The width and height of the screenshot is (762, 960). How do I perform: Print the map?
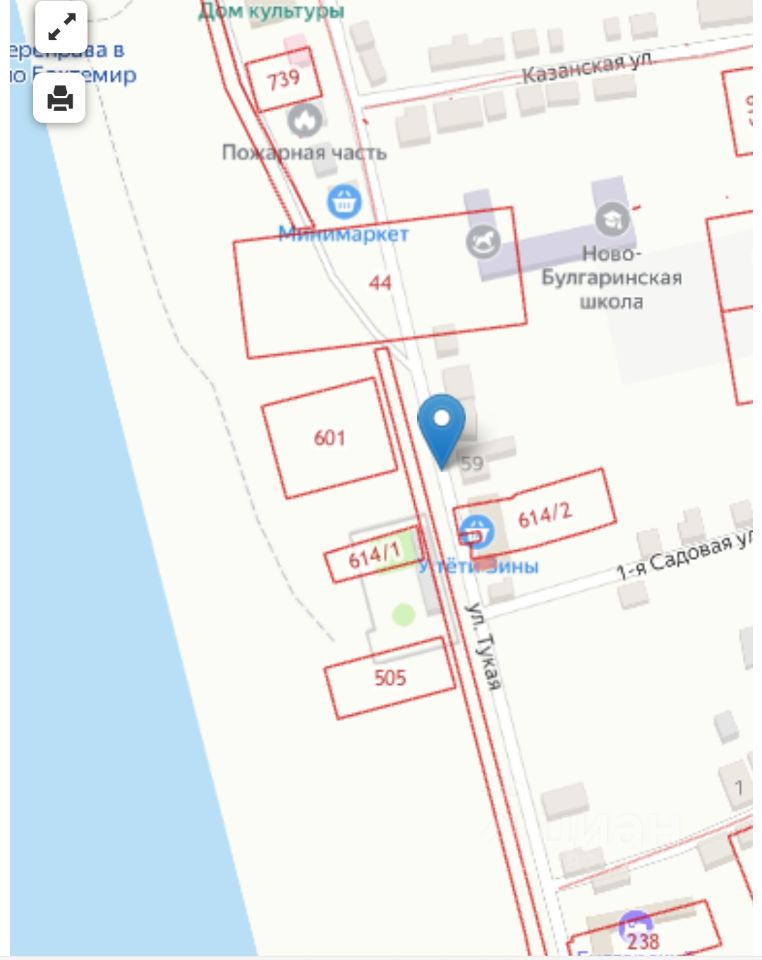pos(60,98)
